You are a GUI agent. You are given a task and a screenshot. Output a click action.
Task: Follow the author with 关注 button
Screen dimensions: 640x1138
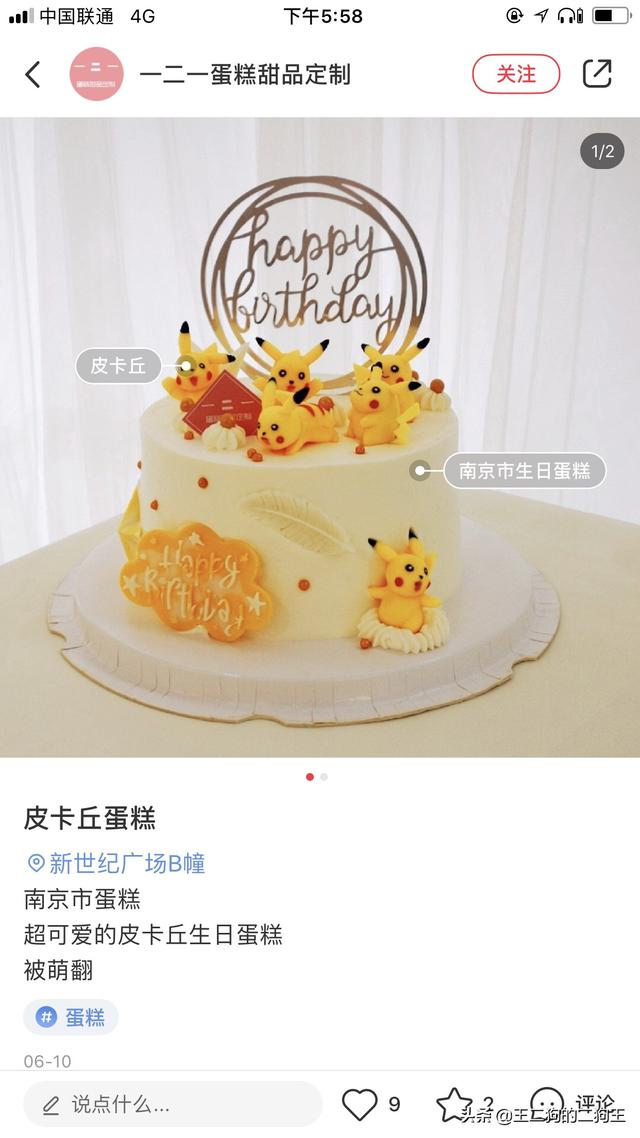click(516, 74)
